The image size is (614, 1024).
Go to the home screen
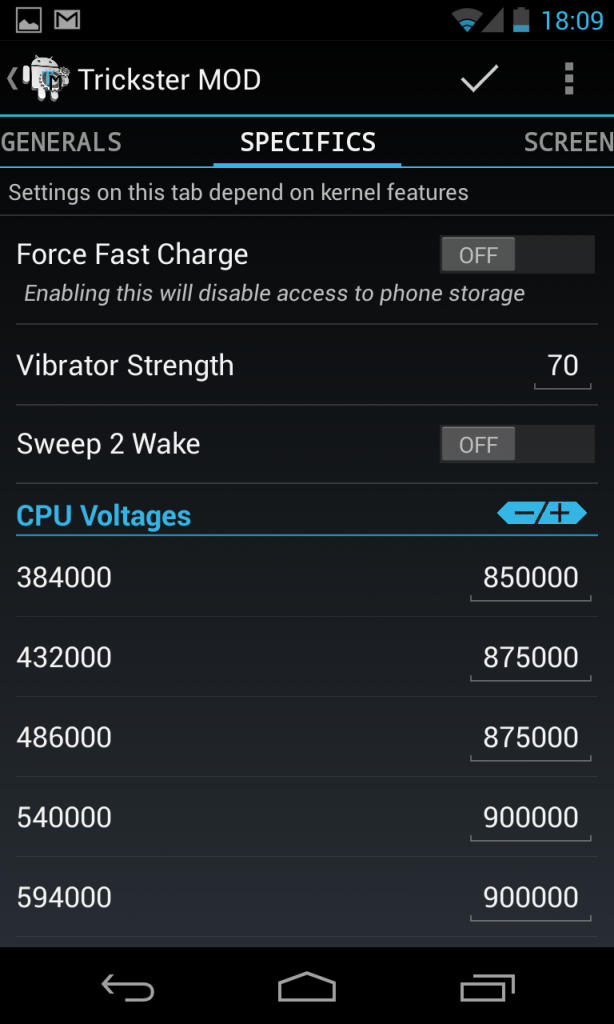(x=307, y=988)
